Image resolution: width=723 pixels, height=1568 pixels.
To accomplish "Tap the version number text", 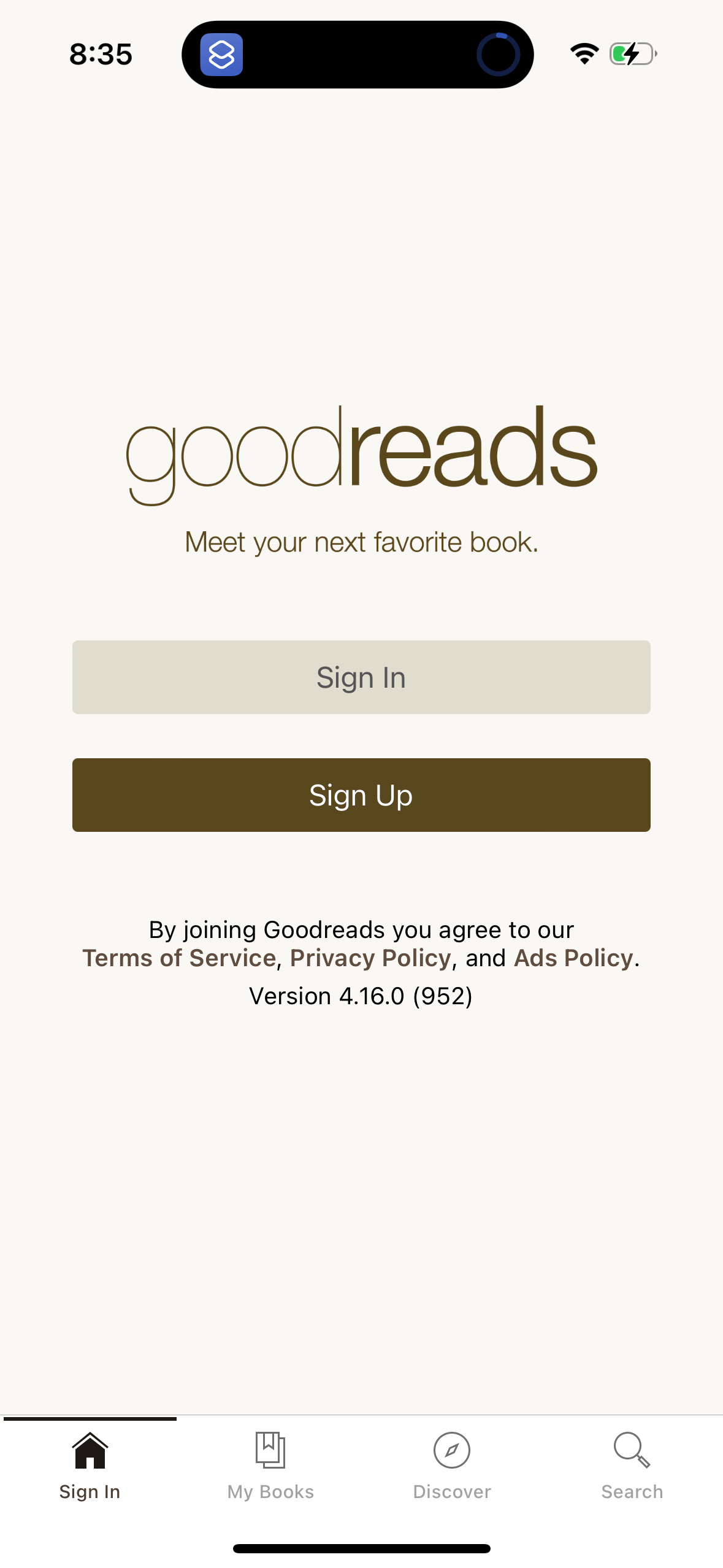I will [361, 996].
